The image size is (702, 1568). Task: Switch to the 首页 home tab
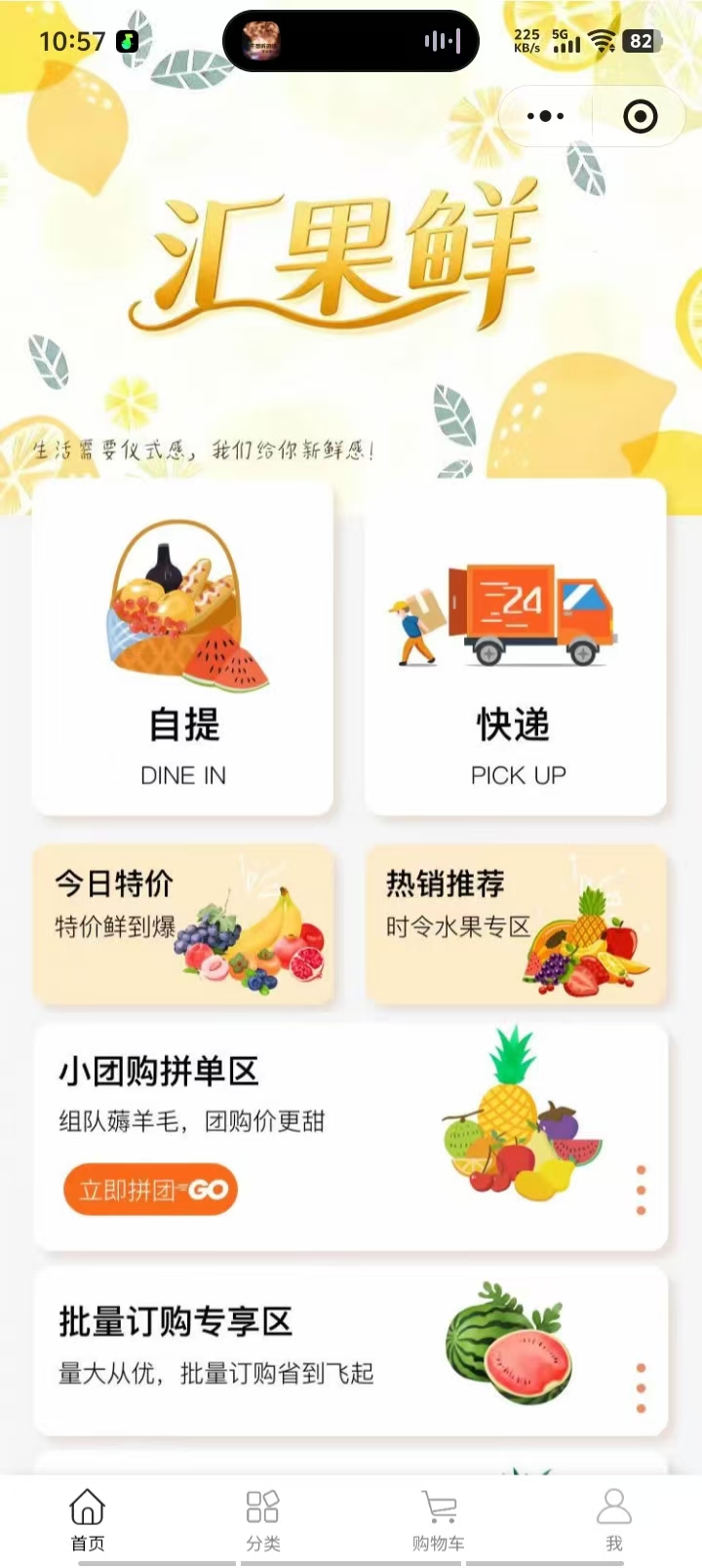pos(88,1519)
